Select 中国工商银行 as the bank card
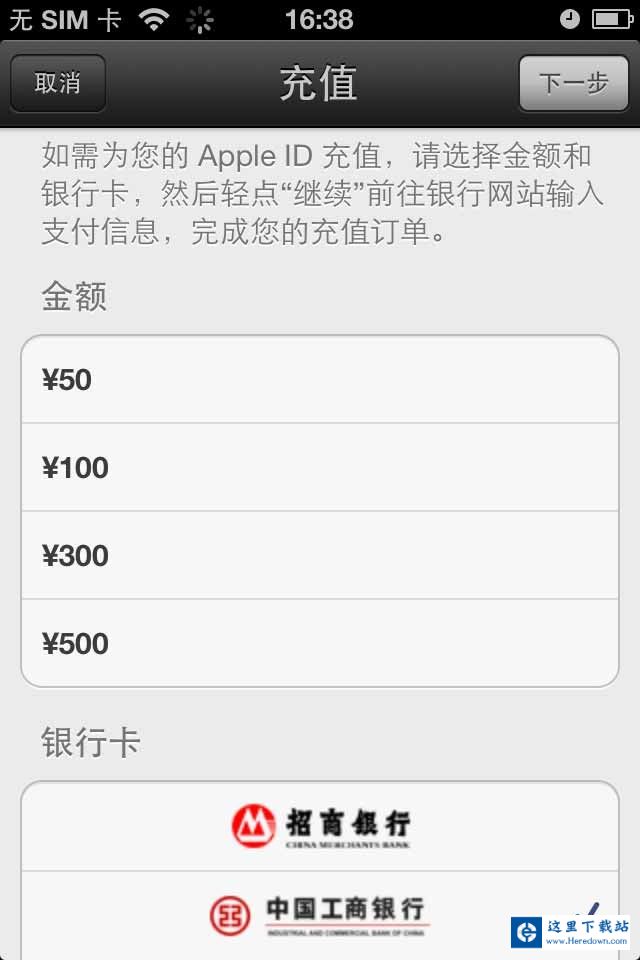Image resolution: width=640 pixels, height=960 pixels. (320, 914)
